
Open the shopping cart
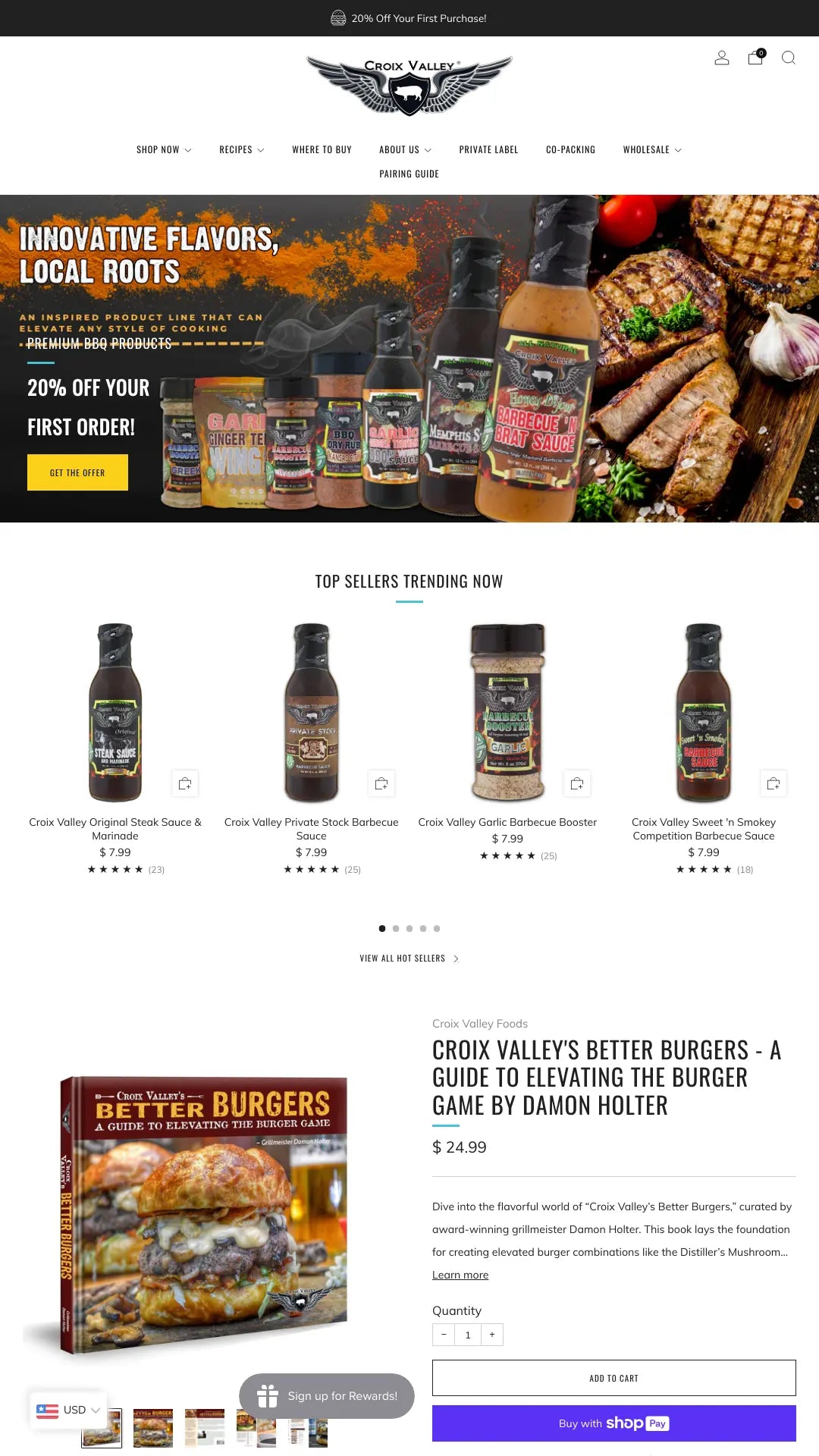click(x=755, y=58)
